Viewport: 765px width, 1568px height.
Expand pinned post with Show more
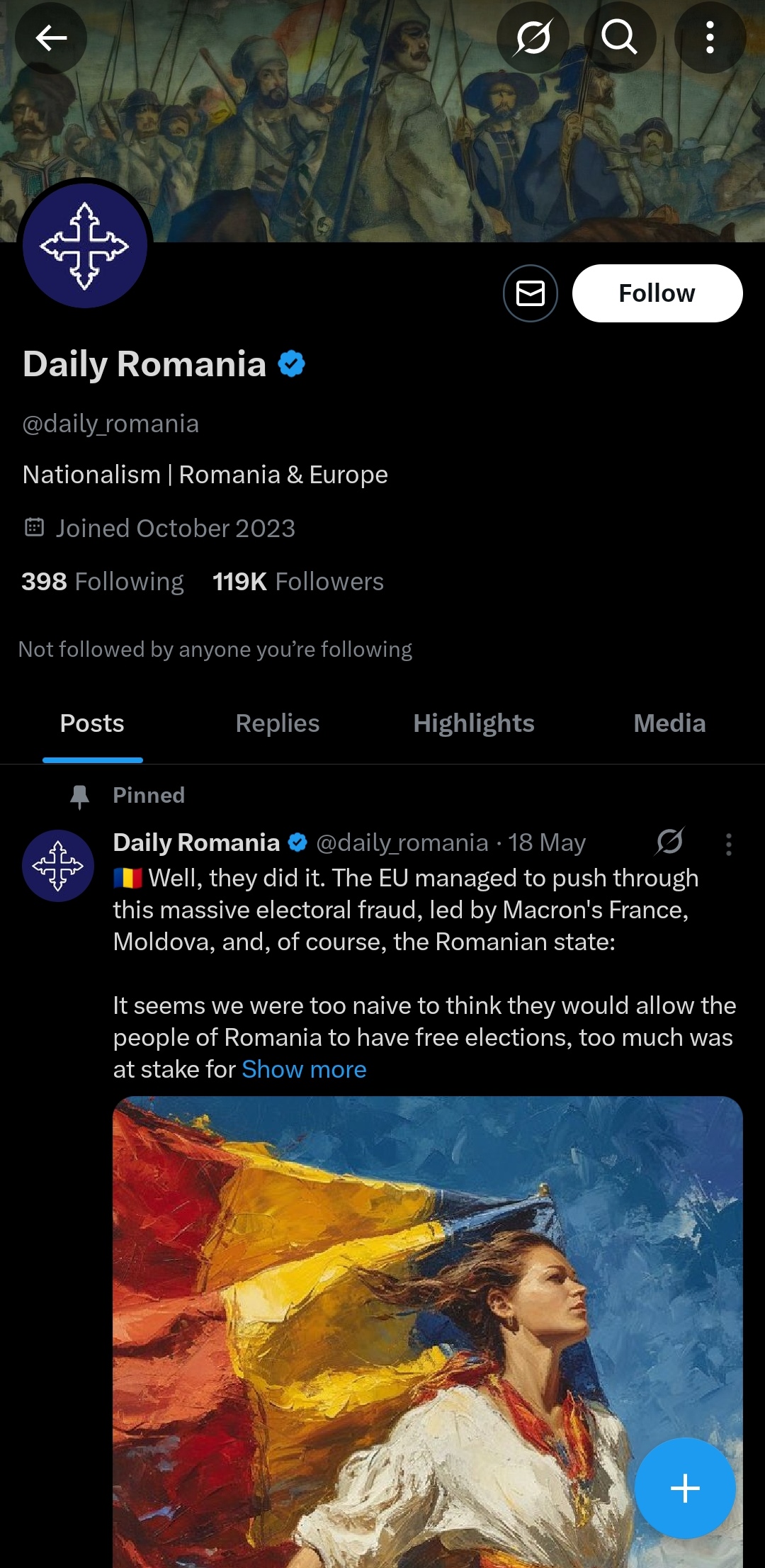(304, 1069)
